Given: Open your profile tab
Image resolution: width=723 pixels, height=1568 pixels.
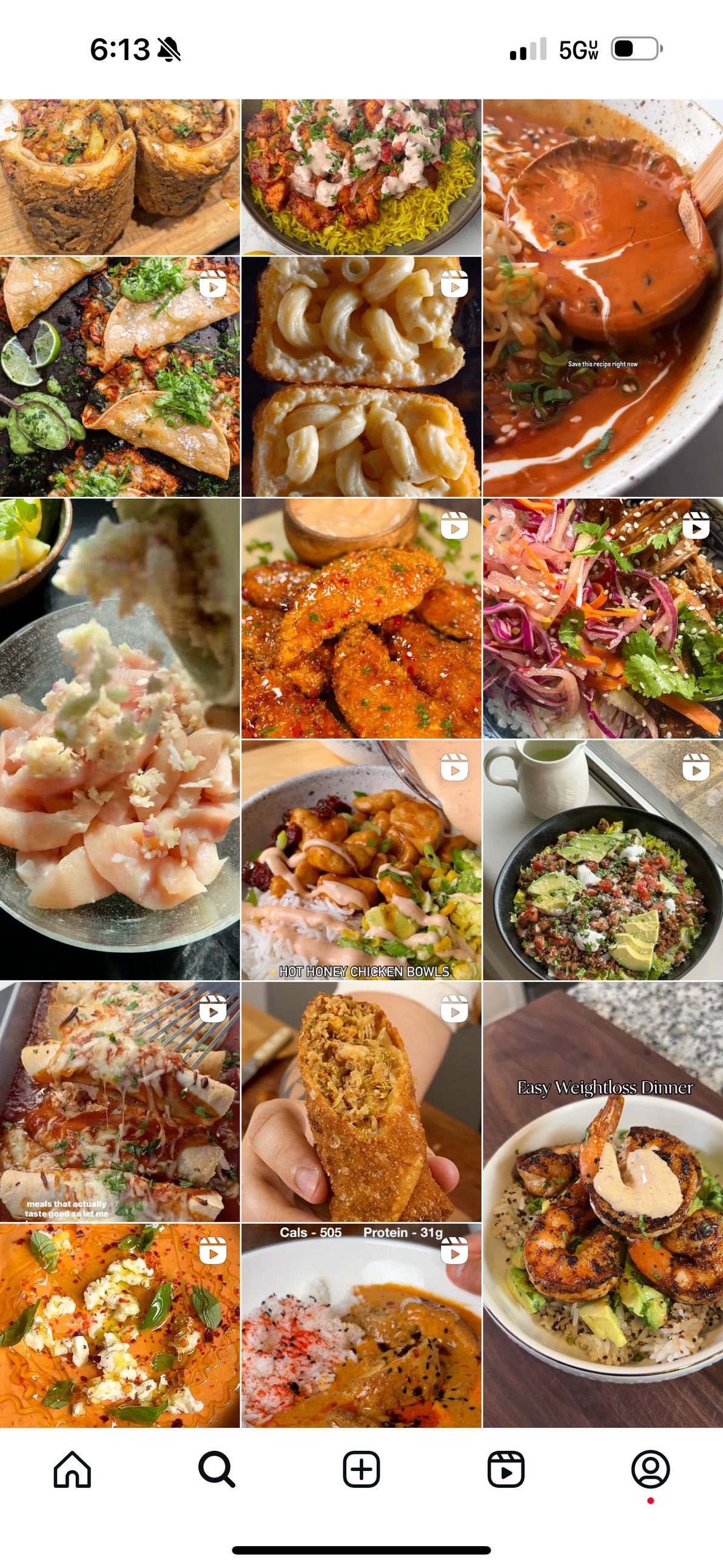Looking at the screenshot, I should tap(651, 1468).
